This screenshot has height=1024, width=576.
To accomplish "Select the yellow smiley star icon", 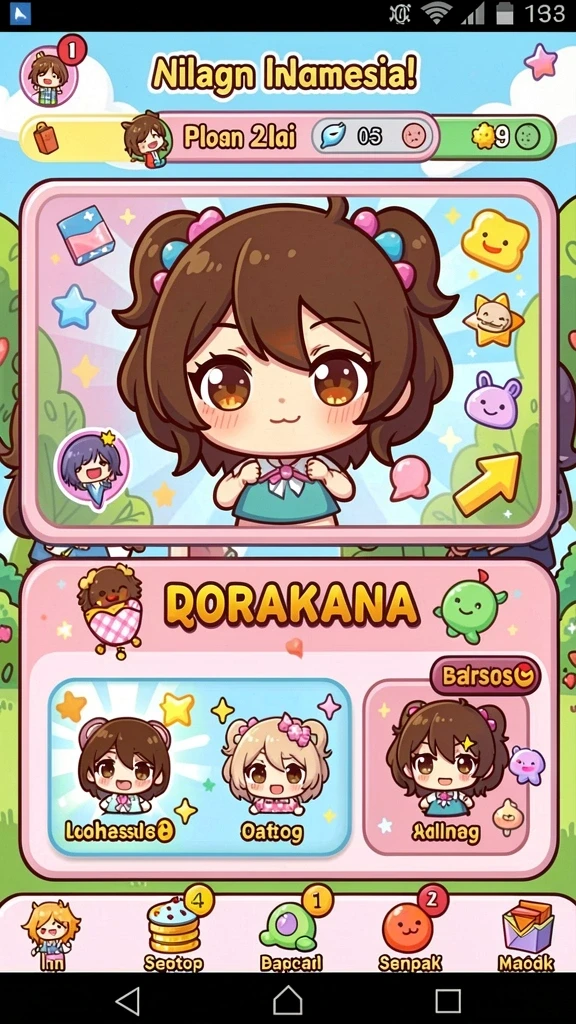I will tap(495, 240).
